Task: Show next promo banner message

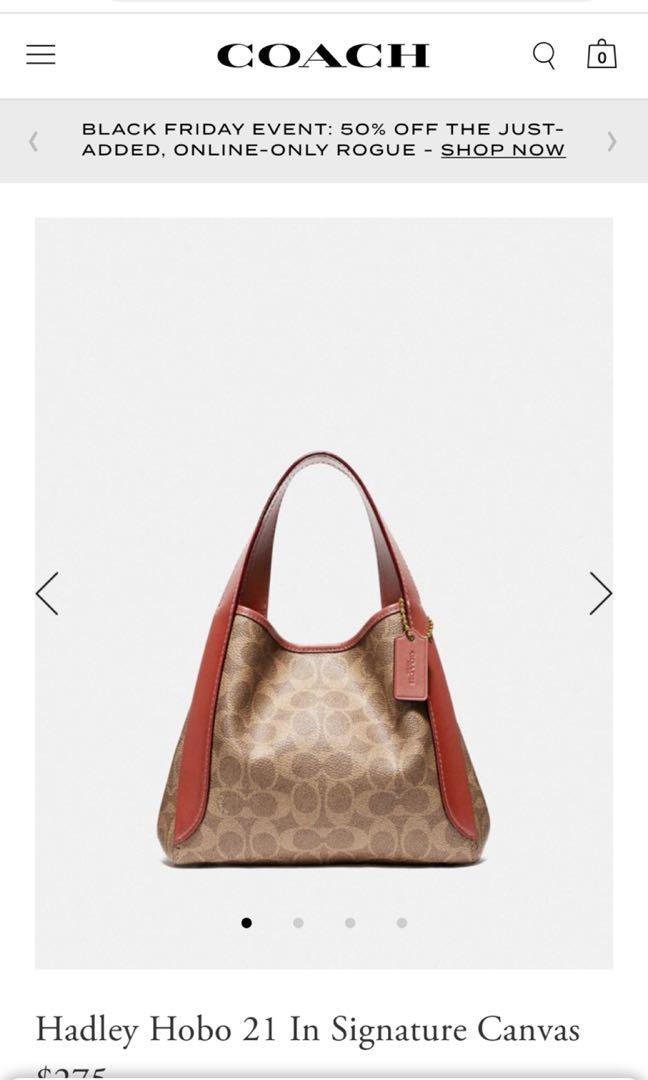Action: pyautogui.click(x=611, y=141)
